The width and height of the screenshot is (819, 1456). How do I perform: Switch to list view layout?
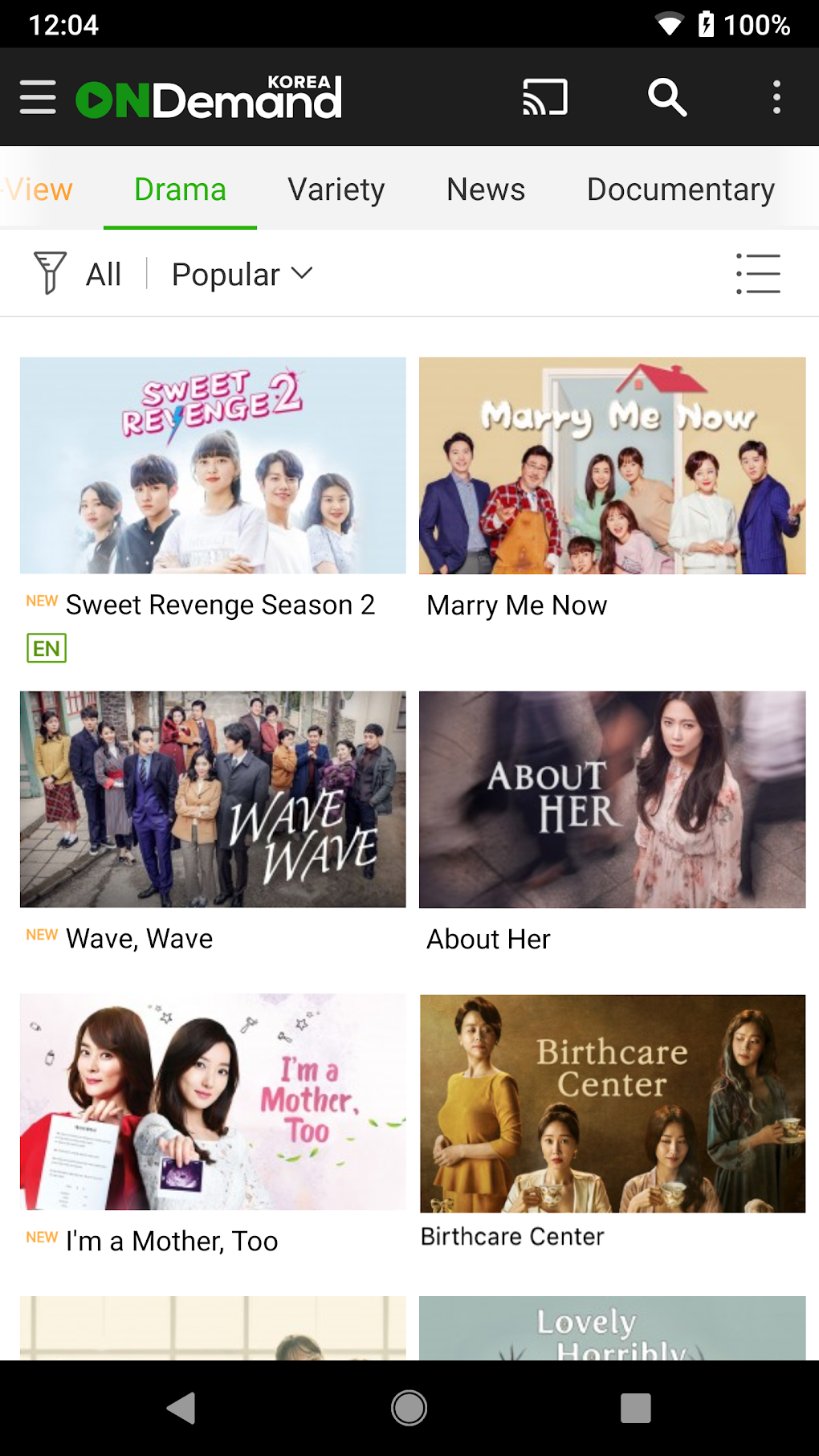pos(757,274)
